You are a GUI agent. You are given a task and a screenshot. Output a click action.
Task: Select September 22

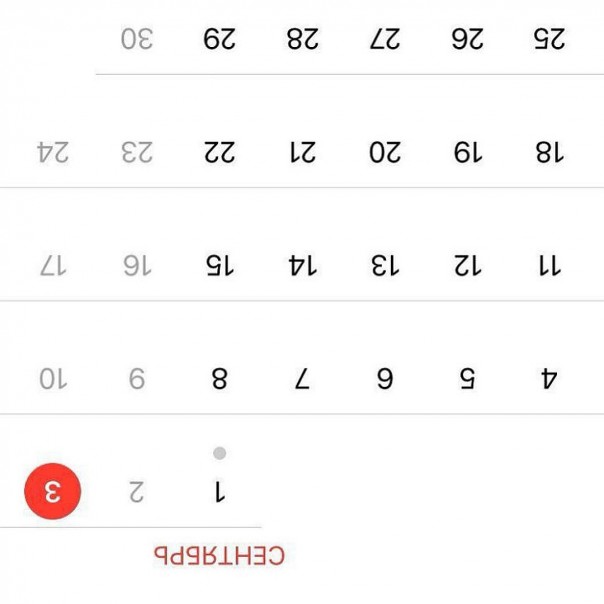coord(220,153)
